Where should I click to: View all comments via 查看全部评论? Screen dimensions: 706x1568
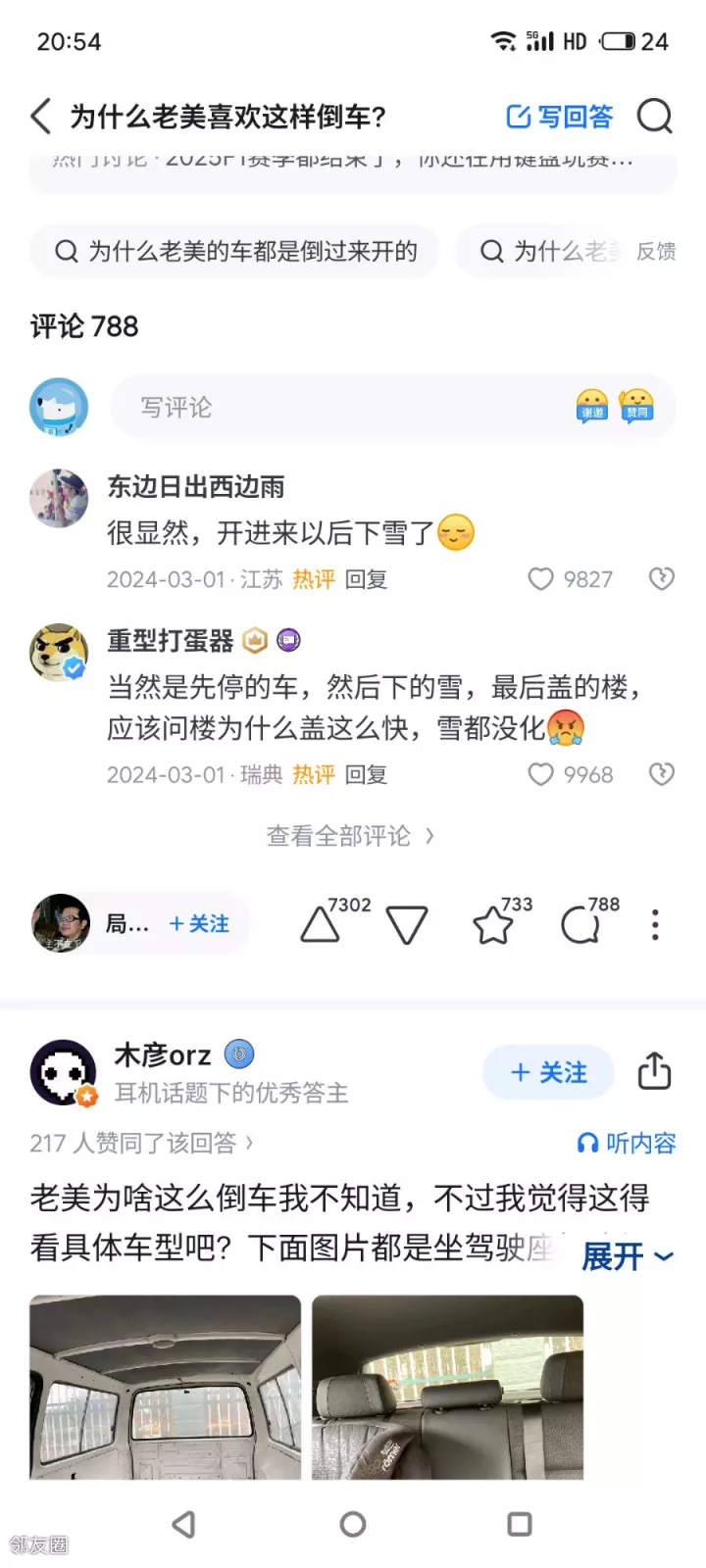(350, 836)
